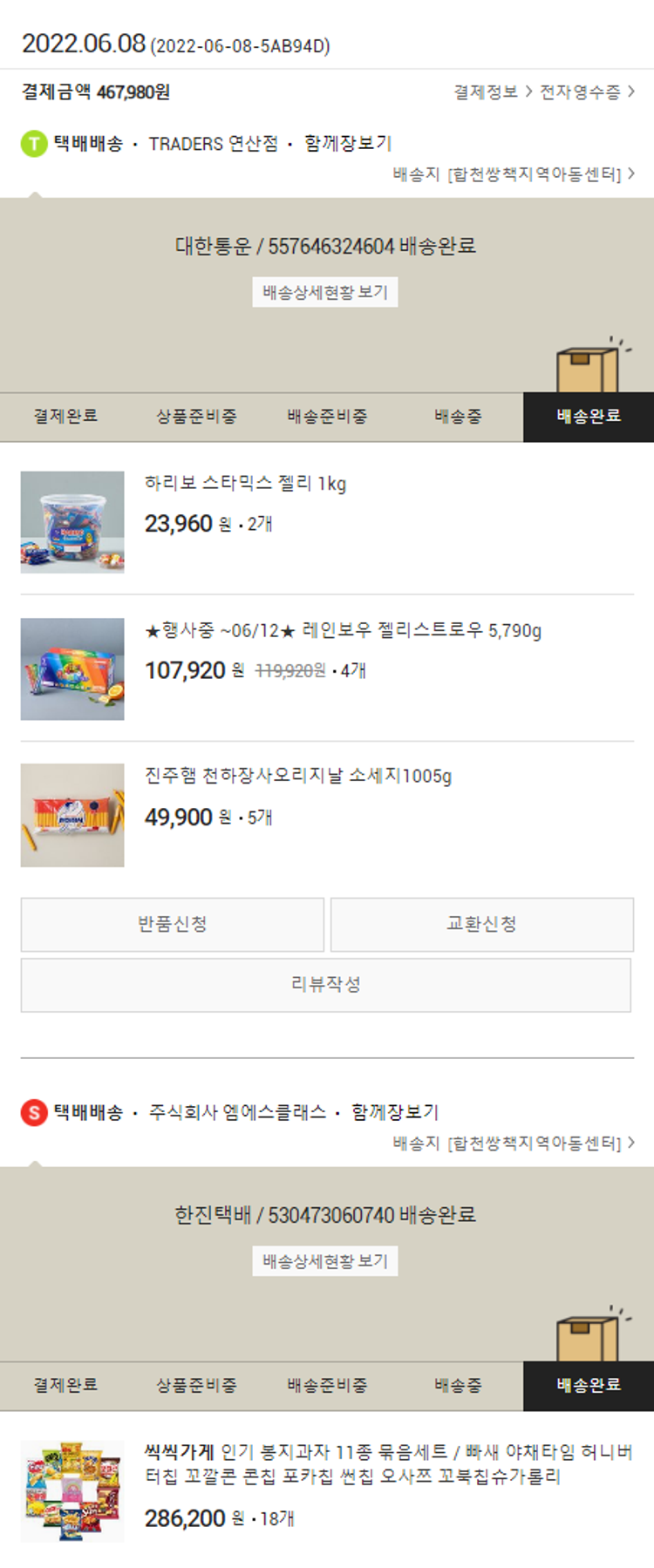Screen dimensions: 654x1568
Task: View the 전자영수증 electronic receipt
Action: pos(586,92)
